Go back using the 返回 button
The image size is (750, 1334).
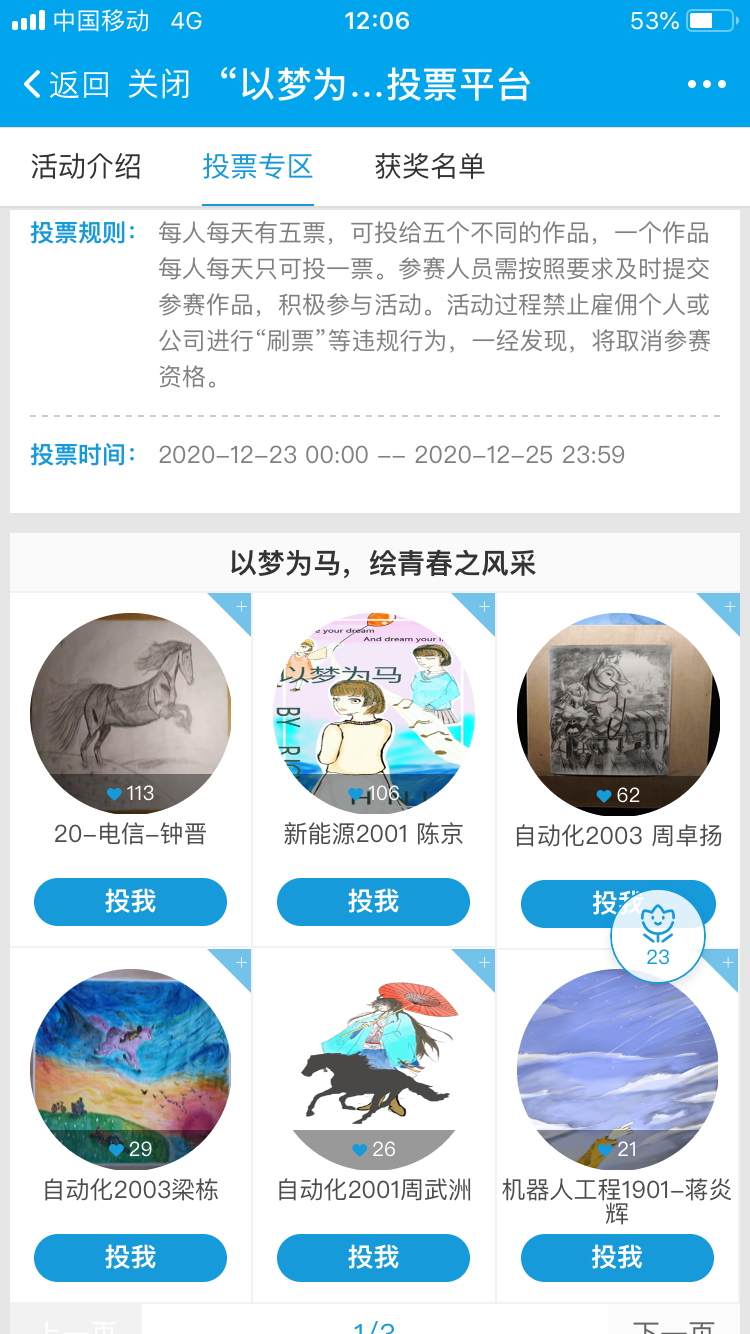[x=66, y=85]
